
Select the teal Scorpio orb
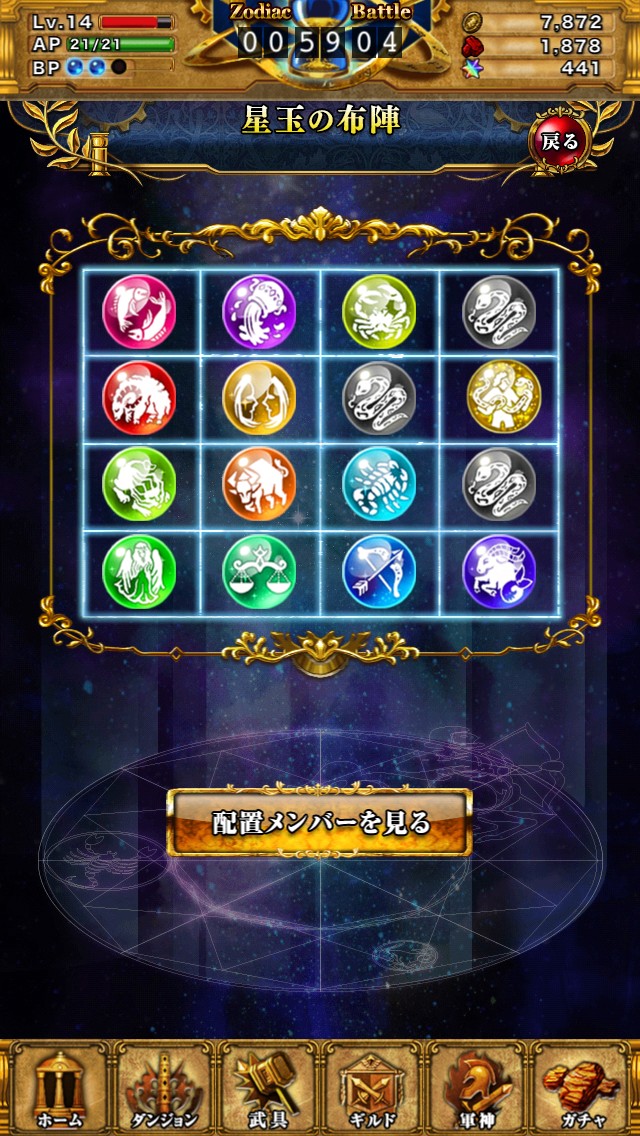[379, 484]
